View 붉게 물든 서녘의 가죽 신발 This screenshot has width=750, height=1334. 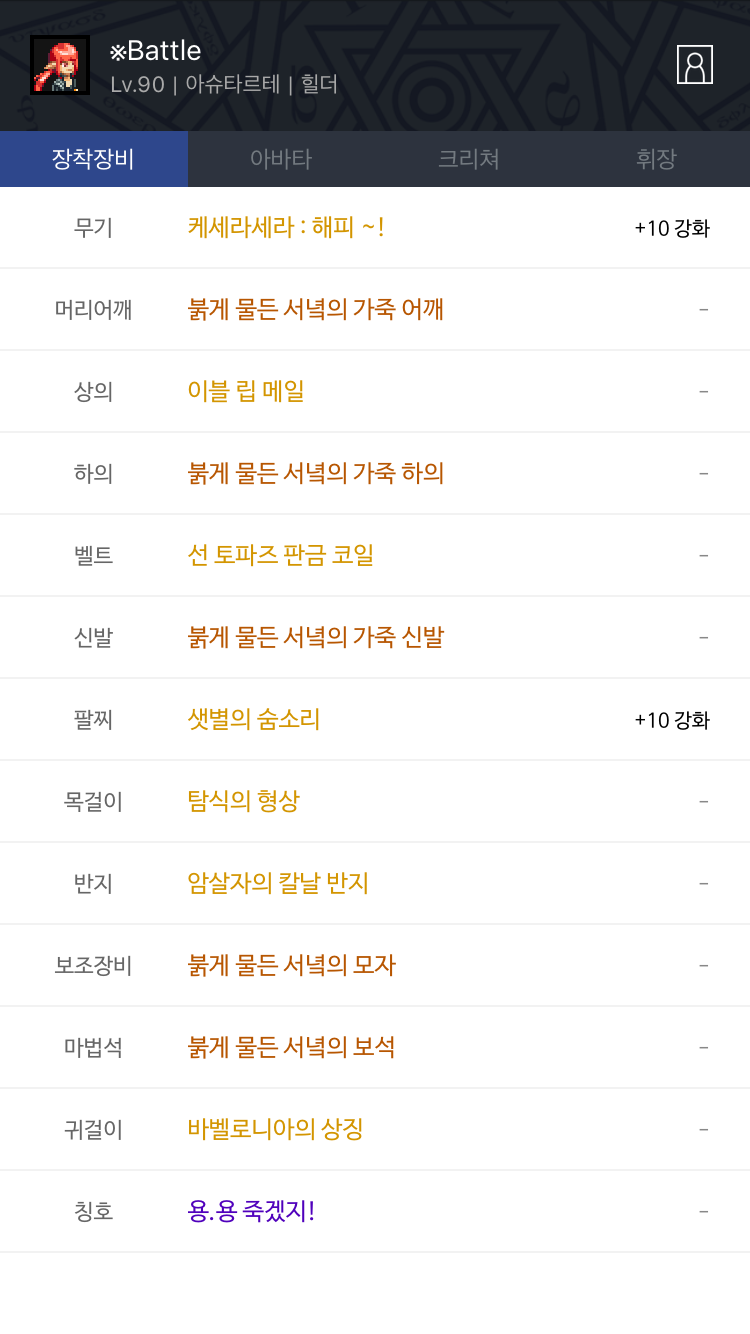coord(316,638)
